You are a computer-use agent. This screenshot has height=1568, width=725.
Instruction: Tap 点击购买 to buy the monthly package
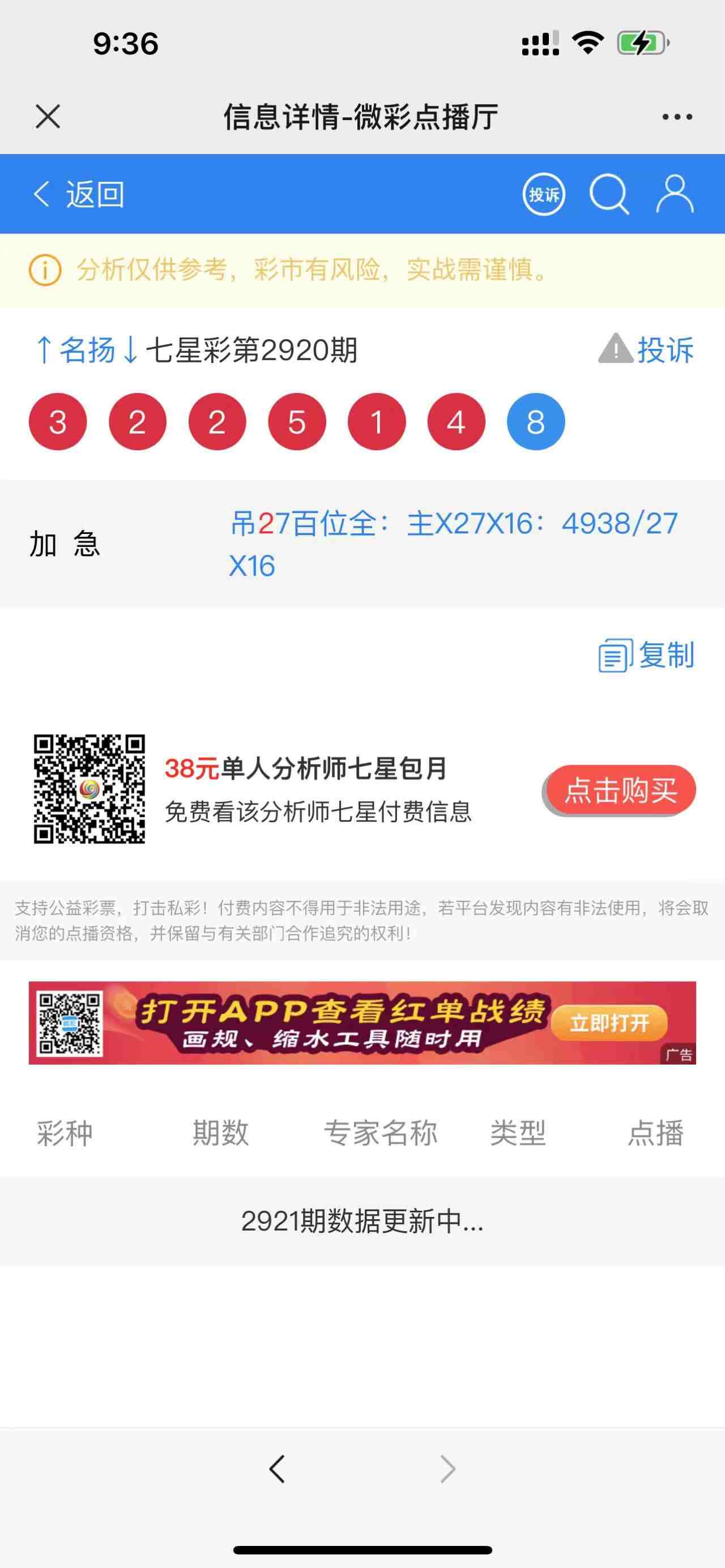(620, 790)
